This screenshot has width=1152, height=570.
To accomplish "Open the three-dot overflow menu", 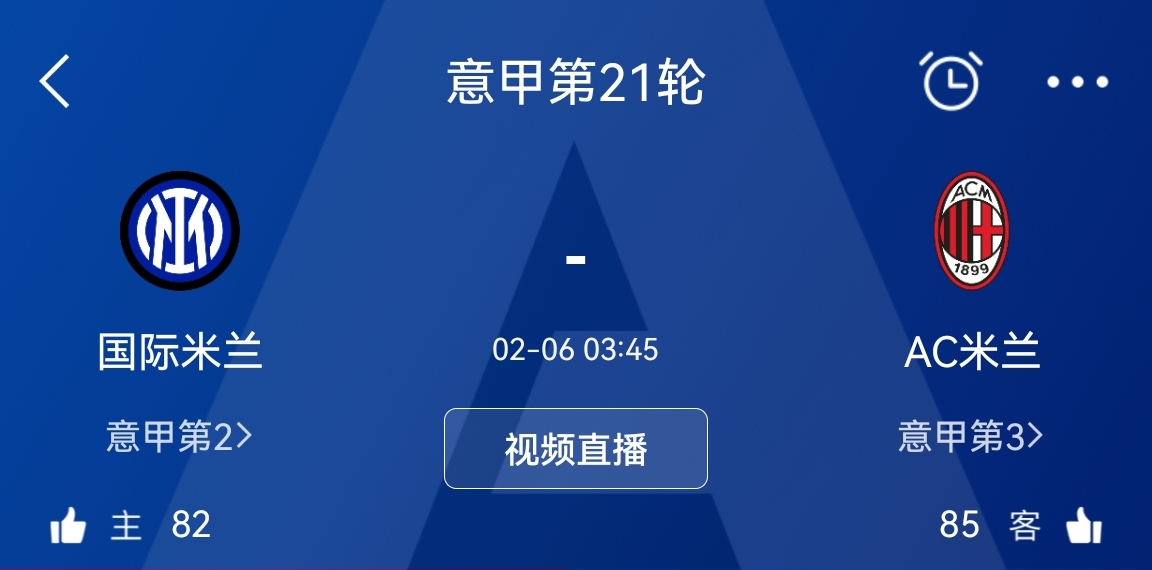I will [1077, 82].
